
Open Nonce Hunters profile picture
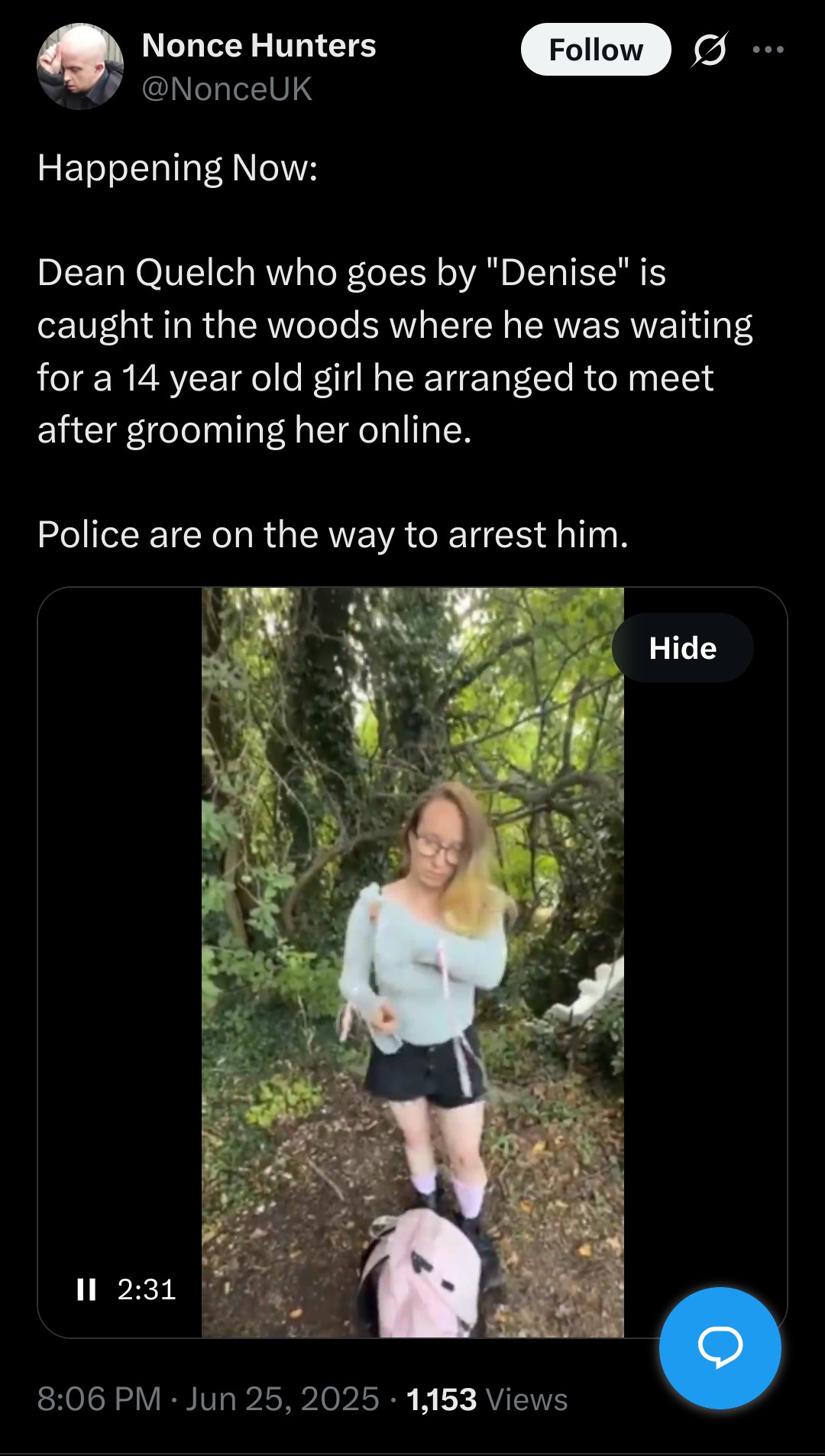click(80, 66)
